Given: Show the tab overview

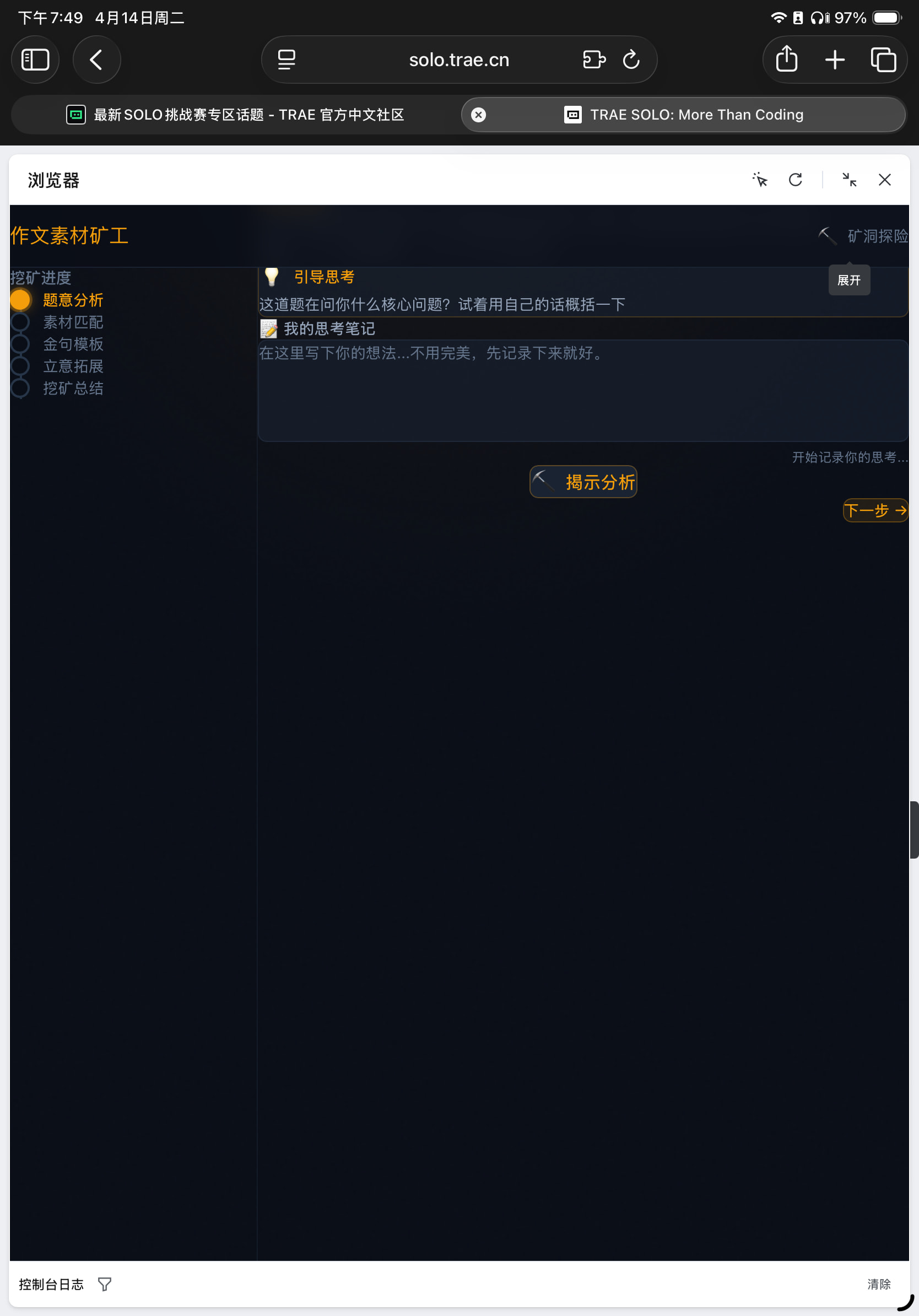Looking at the screenshot, I should coord(883,60).
